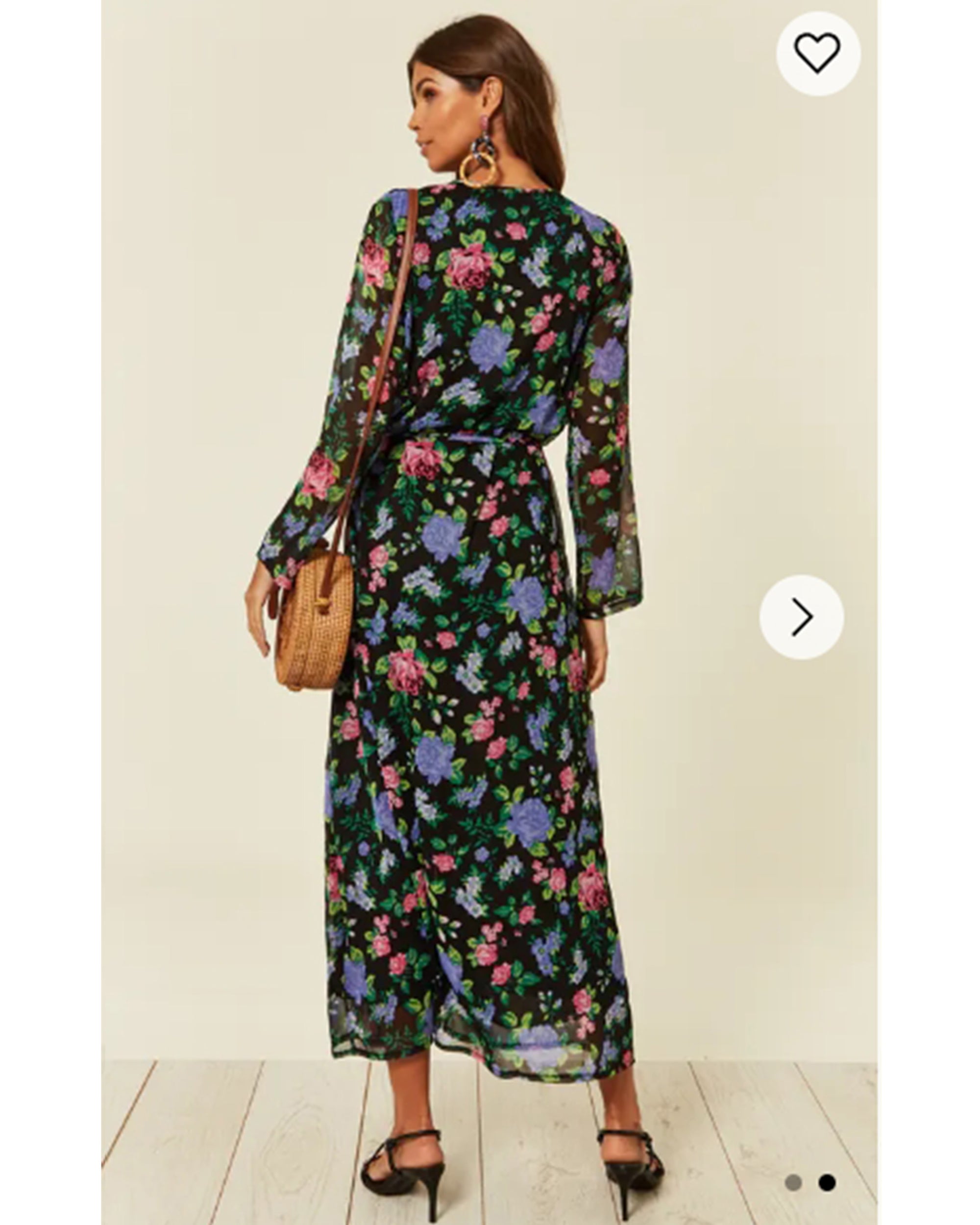
Task: Go to the next product image
Action: tap(802, 617)
